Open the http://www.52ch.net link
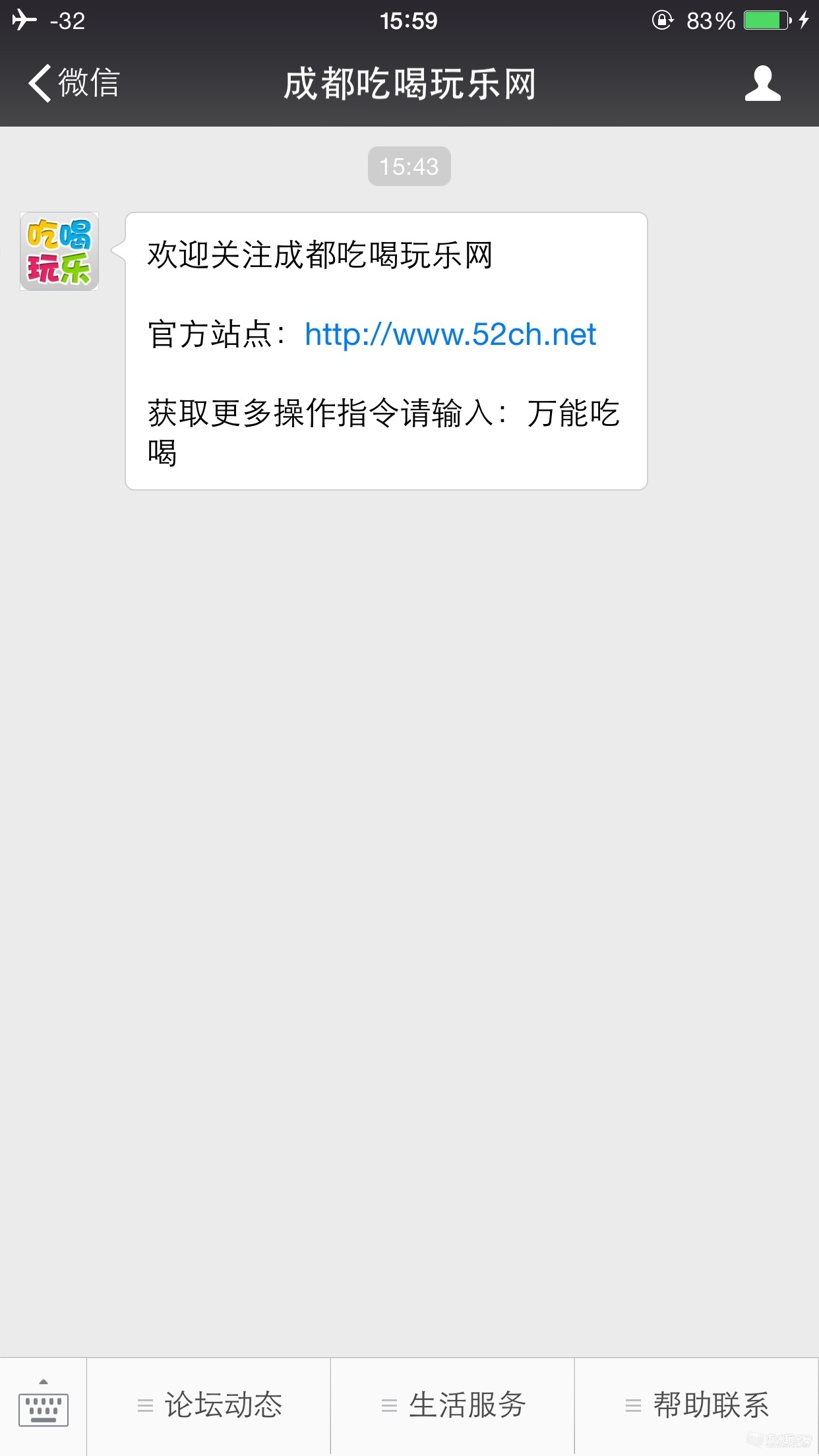 point(450,335)
